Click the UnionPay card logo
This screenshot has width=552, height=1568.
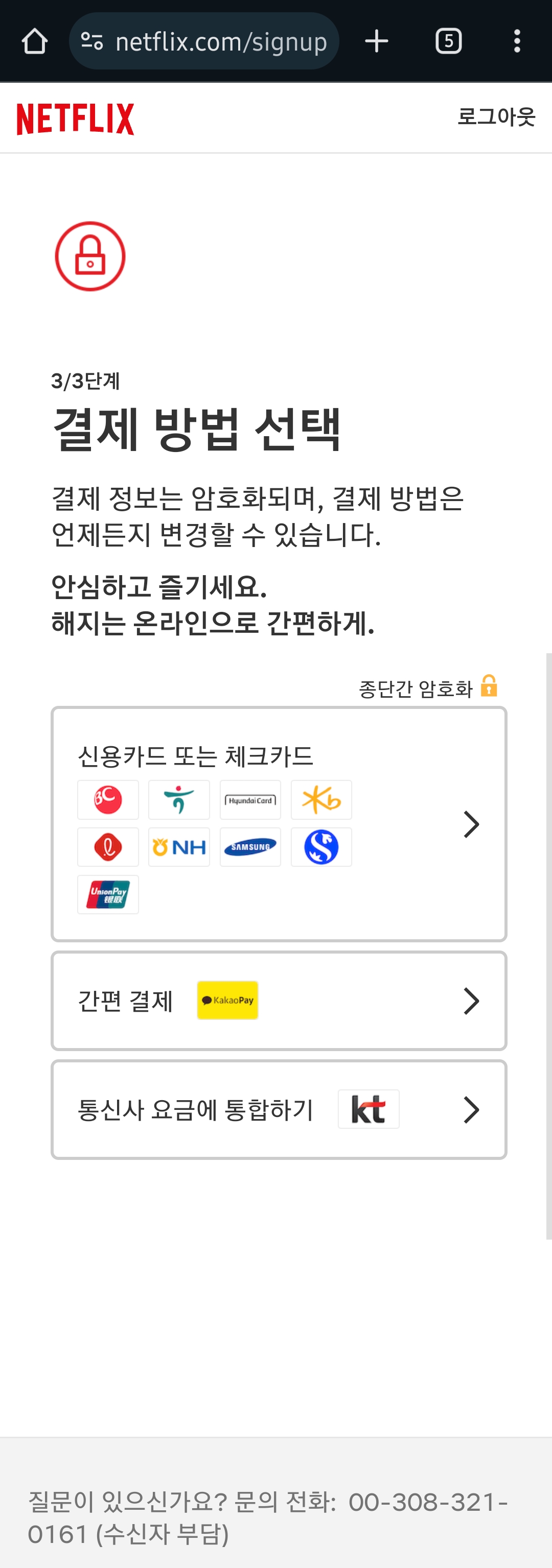pos(108,894)
